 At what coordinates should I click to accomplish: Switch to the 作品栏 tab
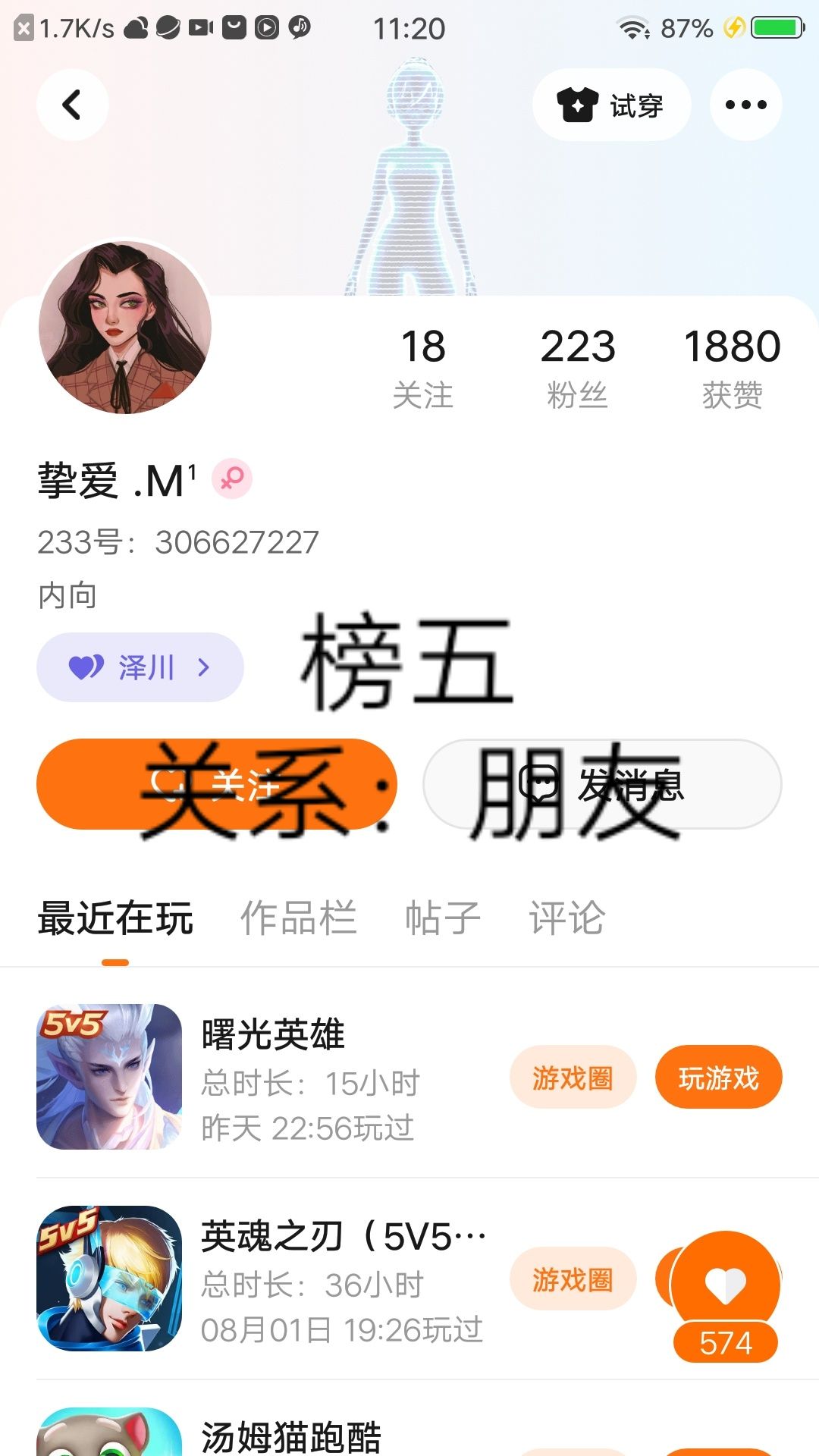tap(298, 918)
